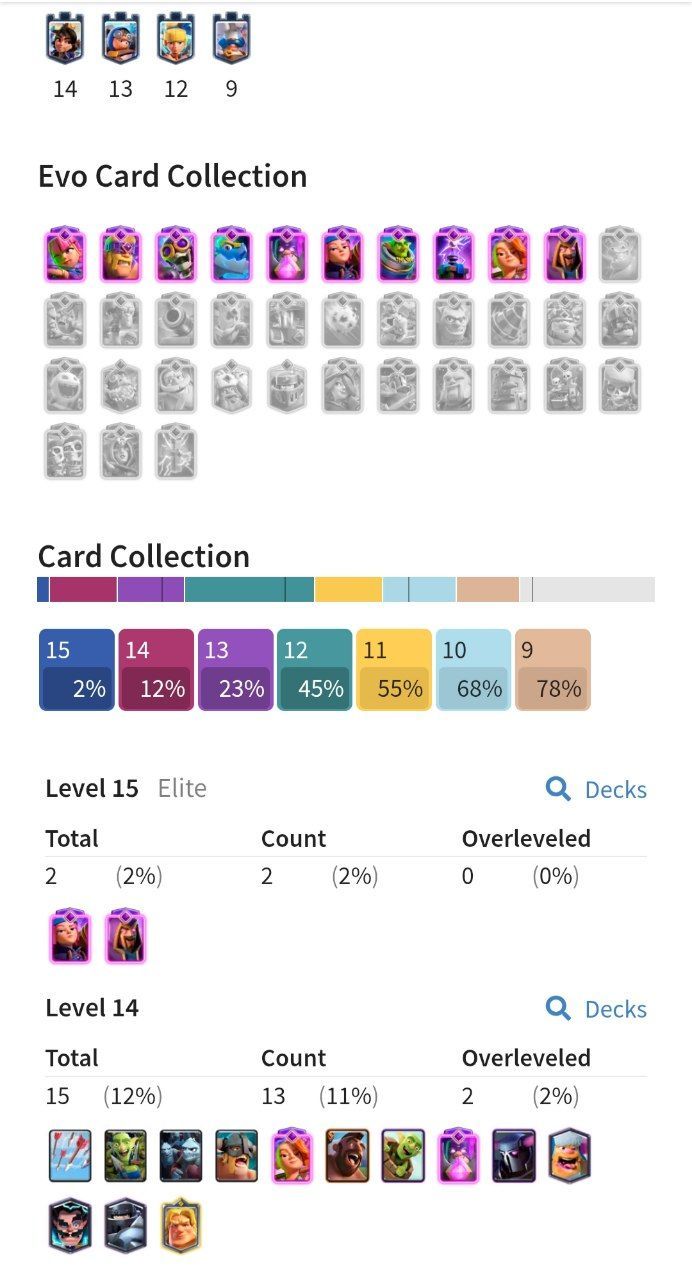This screenshot has width=692, height=1280.
Task: Jump to level 15 card group
Action: click(x=78, y=670)
